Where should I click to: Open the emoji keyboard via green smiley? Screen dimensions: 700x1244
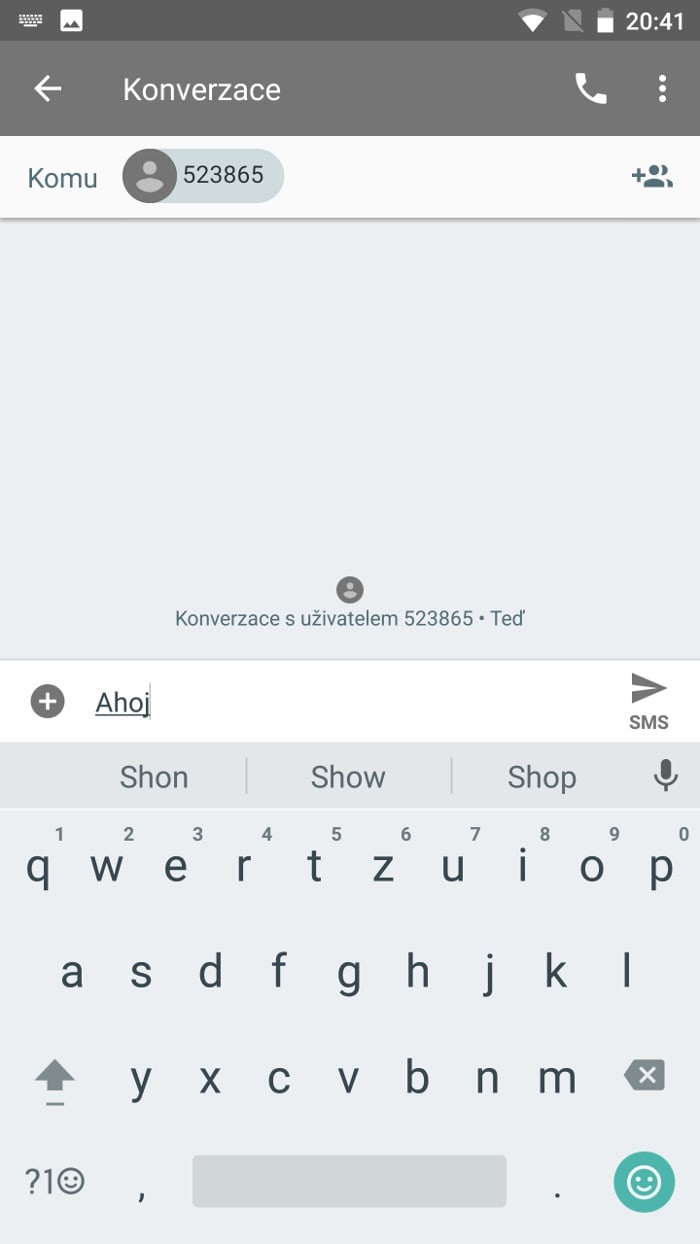click(644, 1182)
